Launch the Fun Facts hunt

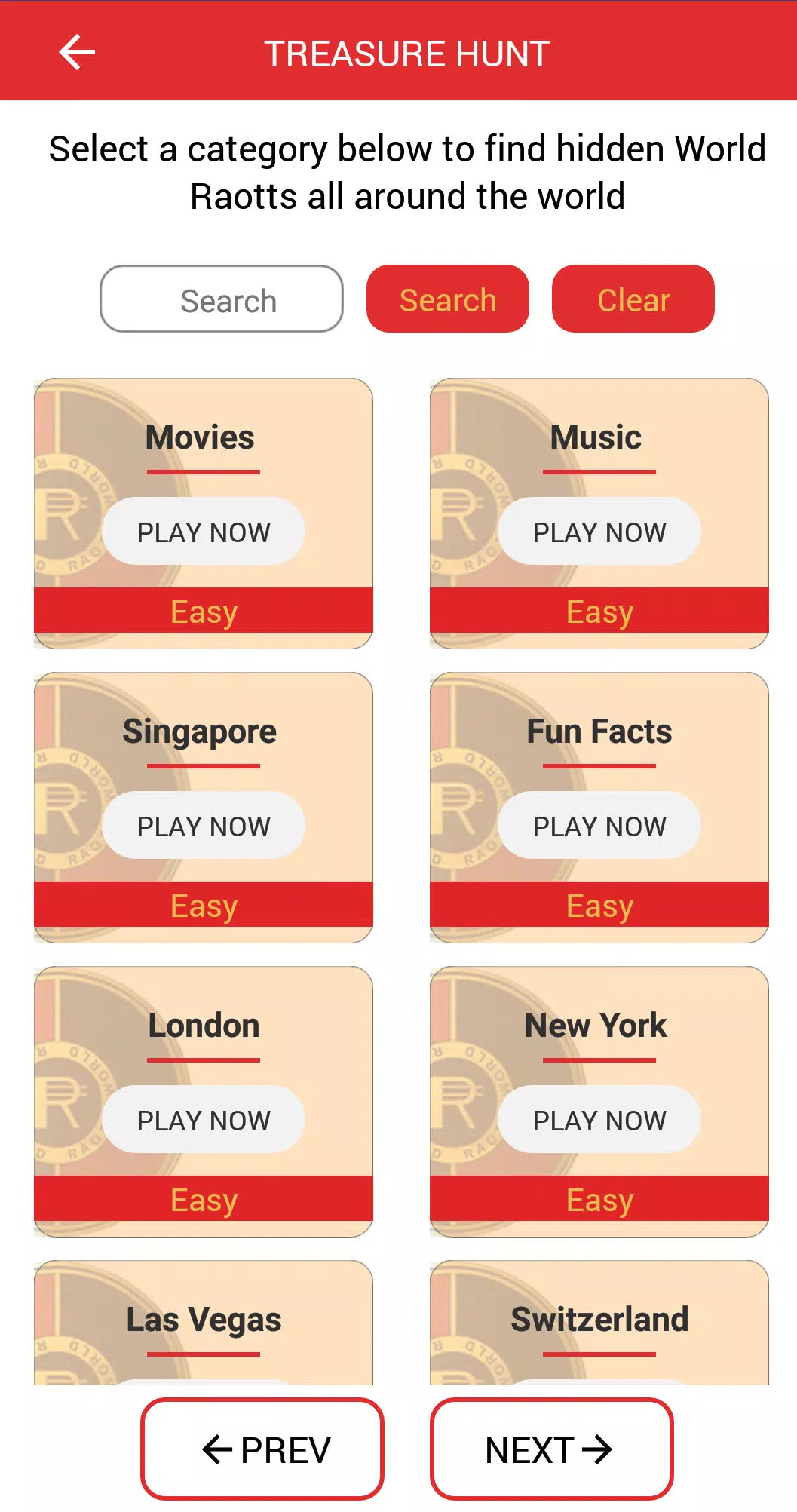[599, 826]
